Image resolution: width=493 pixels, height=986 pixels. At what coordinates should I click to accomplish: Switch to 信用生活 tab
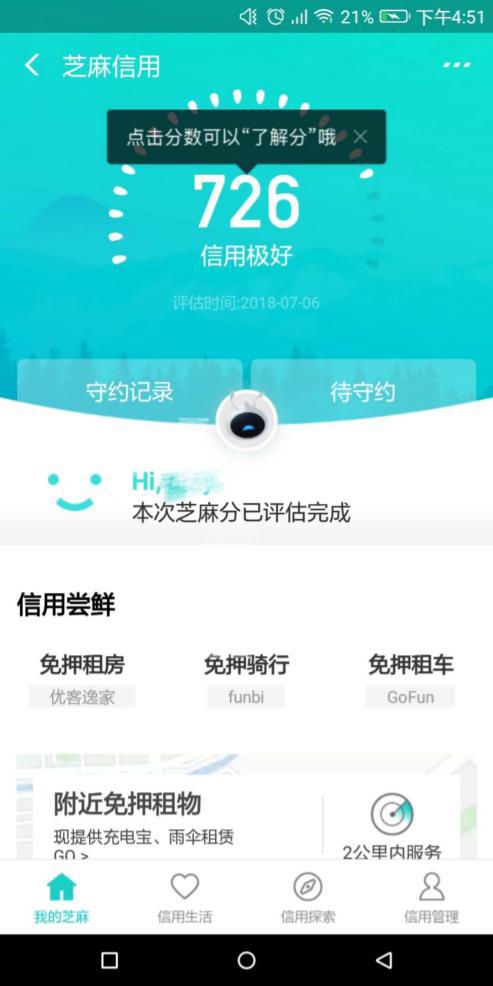tap(184, 897)
